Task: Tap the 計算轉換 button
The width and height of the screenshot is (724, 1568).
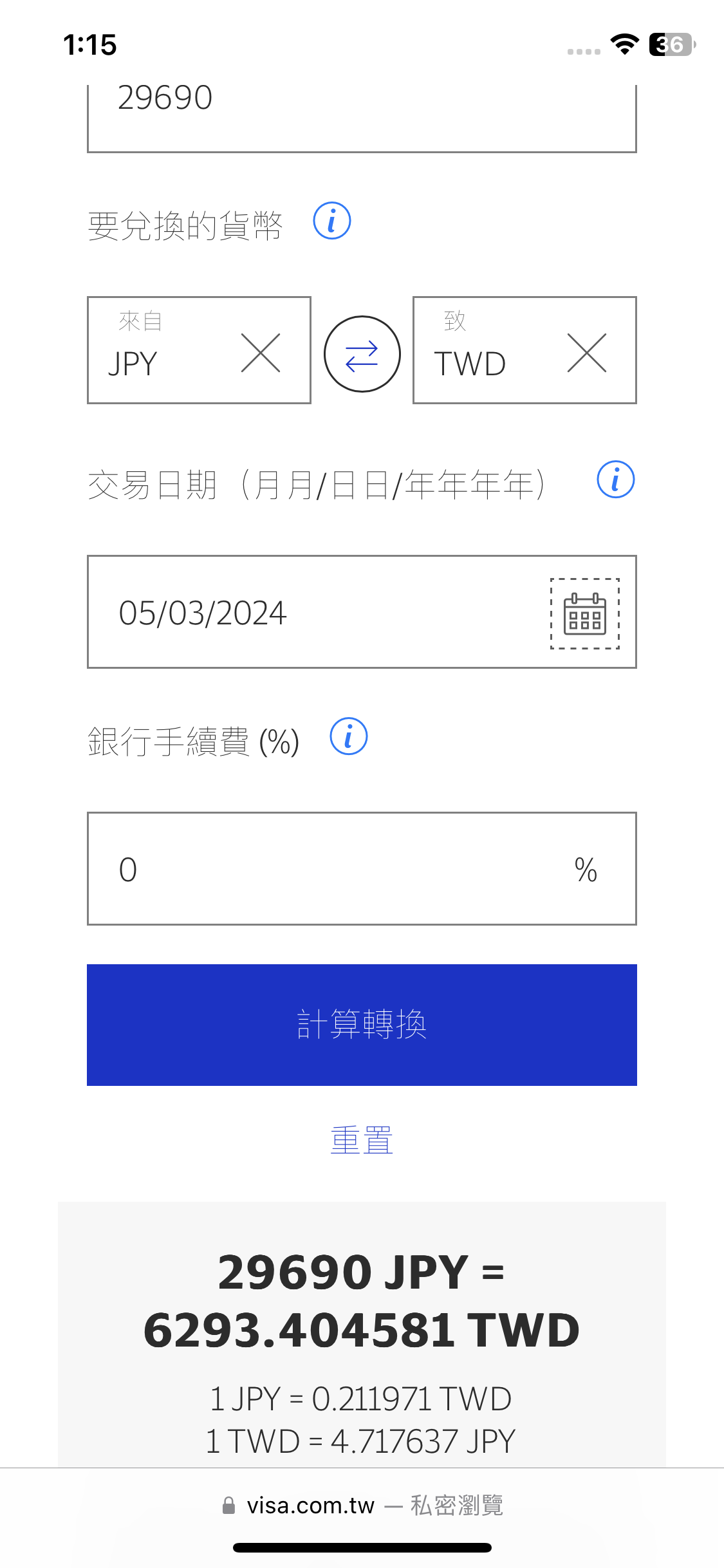Action: click(x=362, y=1025)
